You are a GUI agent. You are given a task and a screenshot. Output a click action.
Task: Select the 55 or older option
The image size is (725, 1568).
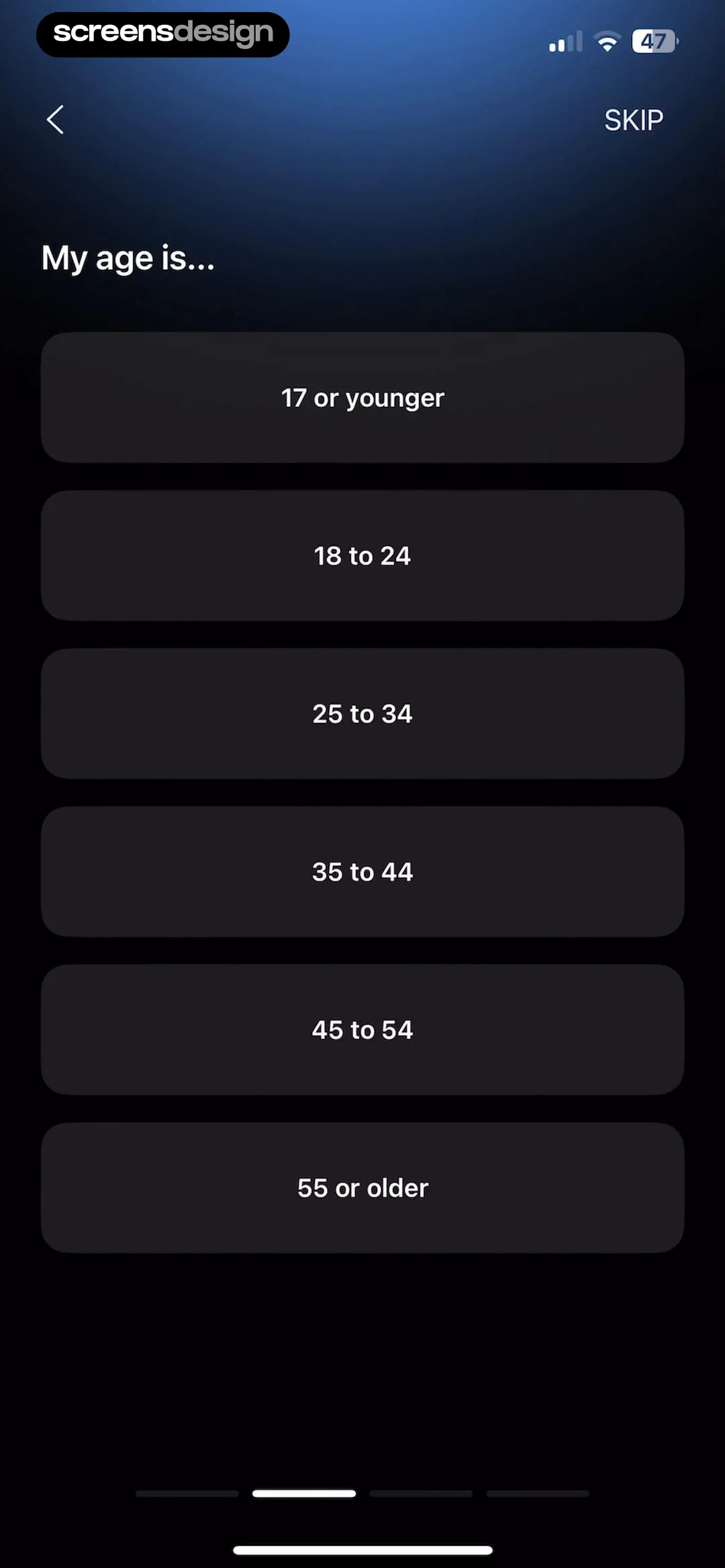pos(362,1187)
